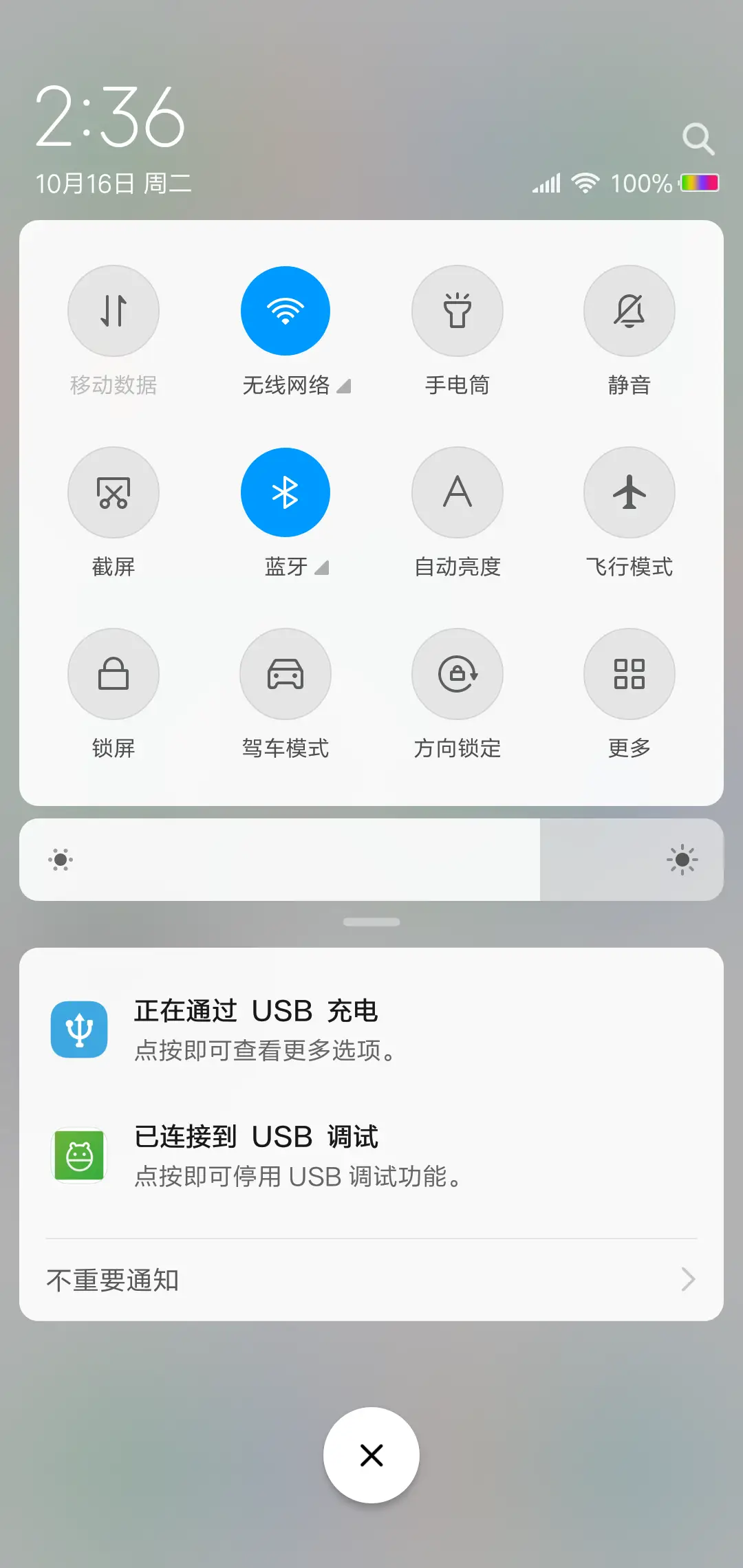Take a screenshot via the quick tile

[114, 492]
